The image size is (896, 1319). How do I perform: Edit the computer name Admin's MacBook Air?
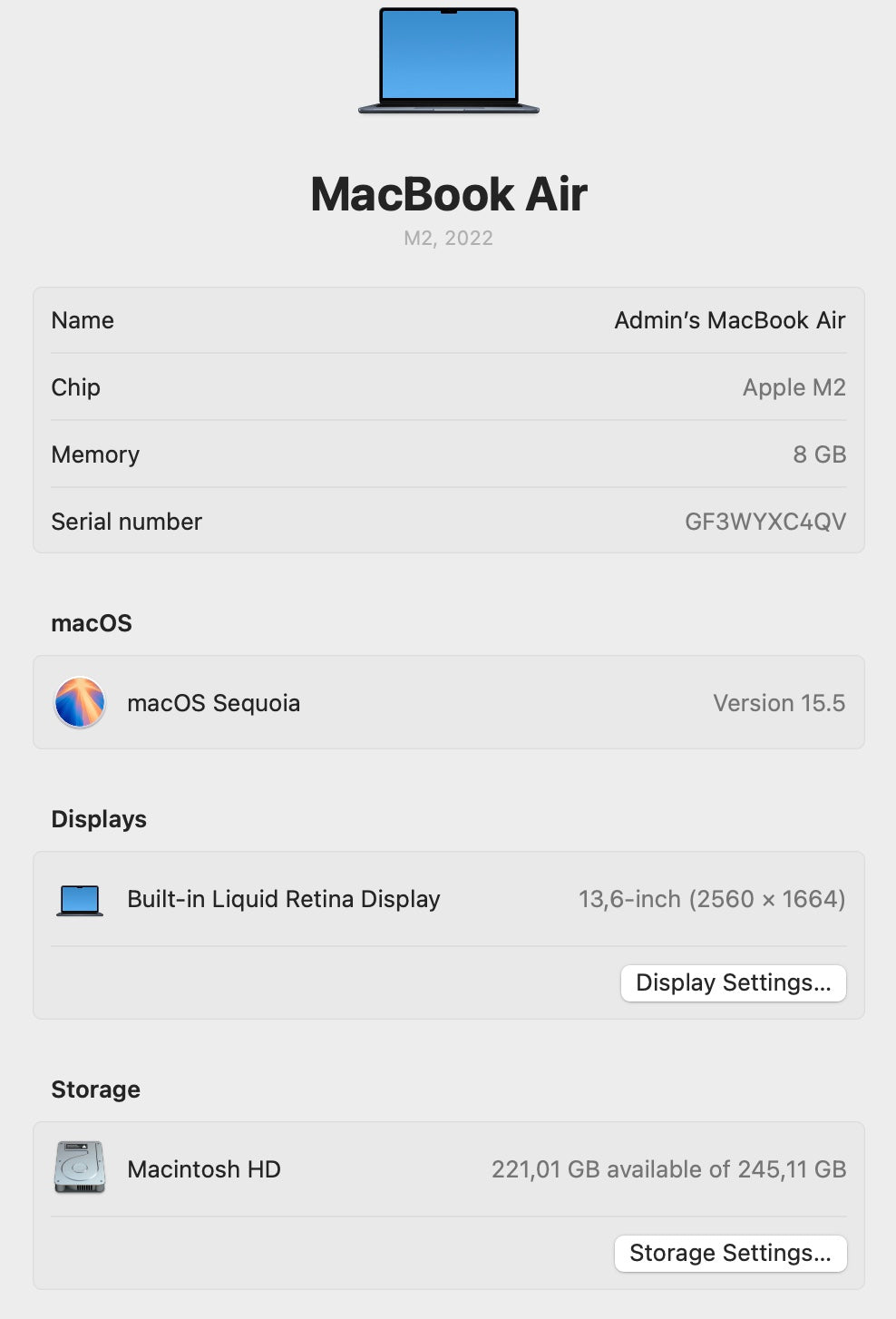tap(729, 320)
